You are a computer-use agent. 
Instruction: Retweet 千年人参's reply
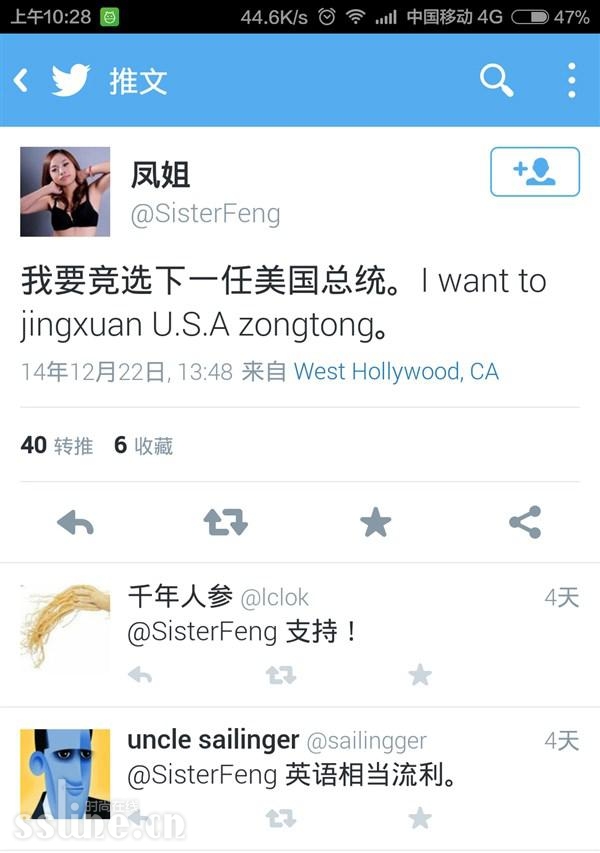point(281,675)
